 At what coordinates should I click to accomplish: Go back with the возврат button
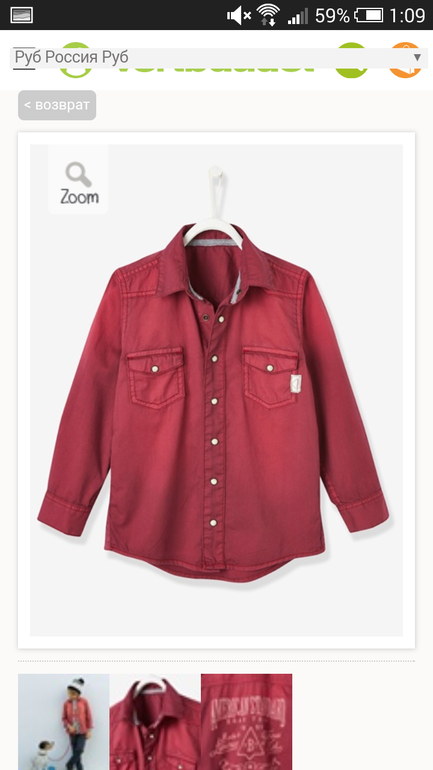point(57,105)
